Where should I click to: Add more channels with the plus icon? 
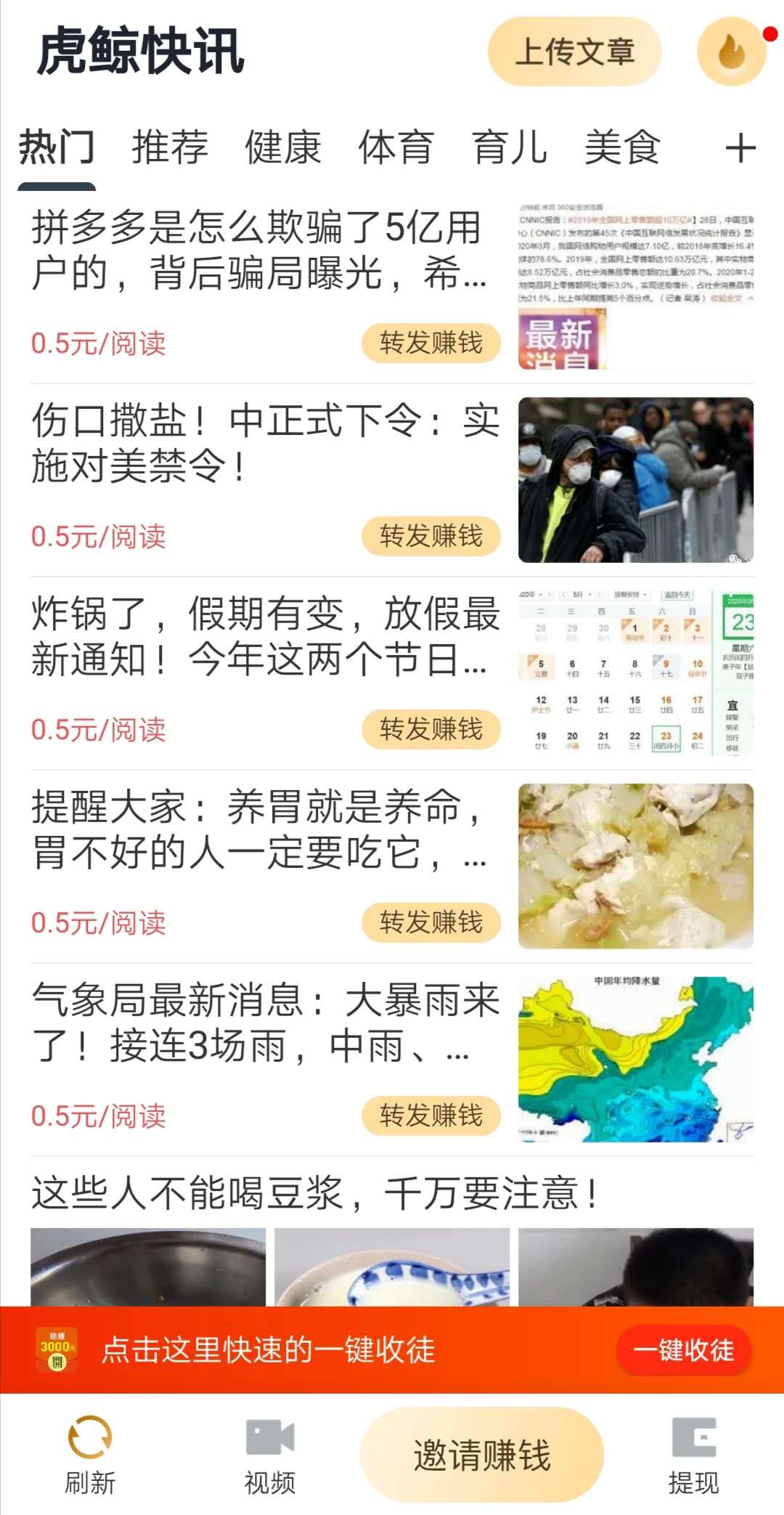pos(740,149)
